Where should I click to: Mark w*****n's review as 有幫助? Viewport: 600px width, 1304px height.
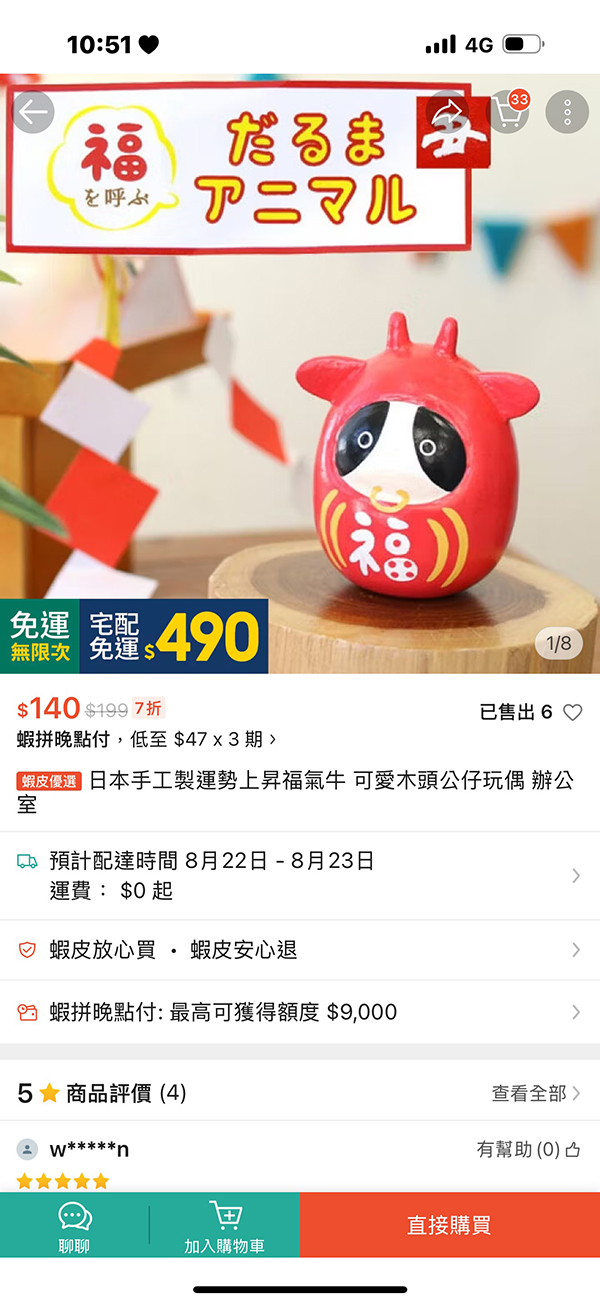pos(529,1150)
